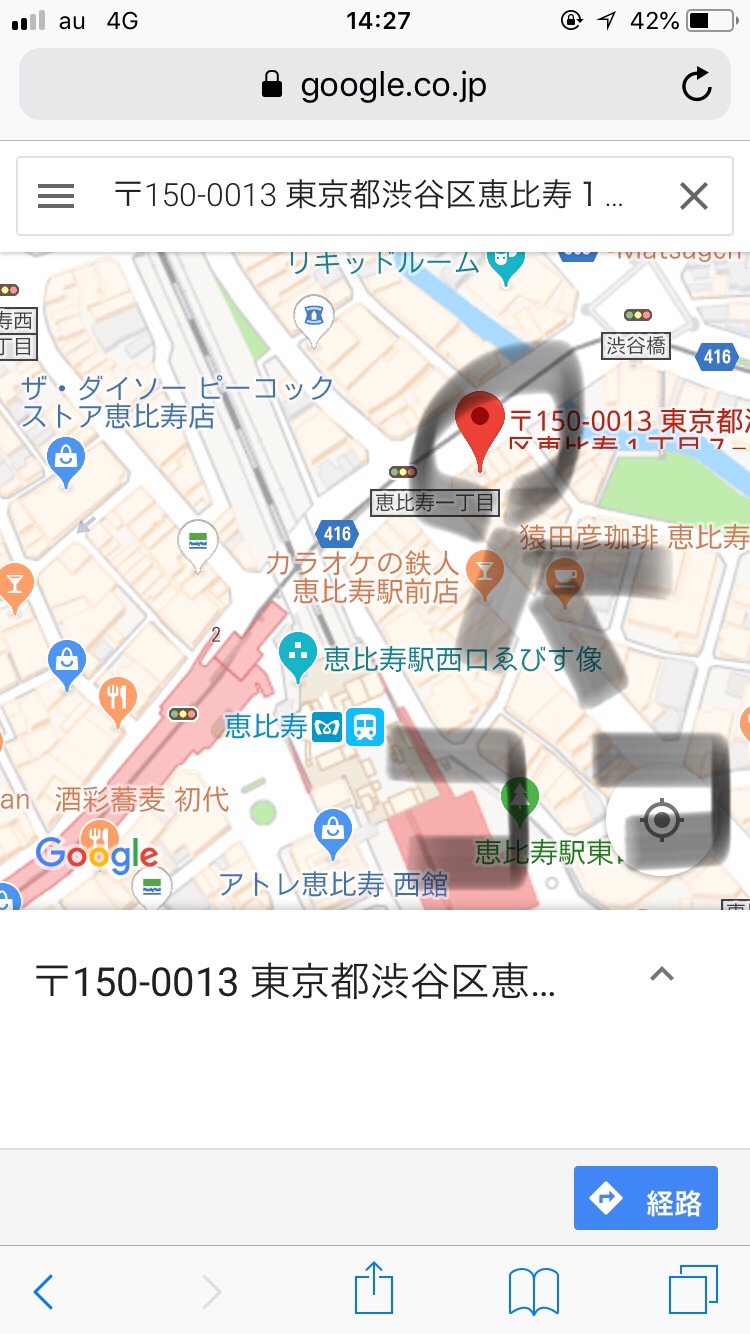Clear the address search with X
Viewport: 750px width, 1334px height.
[693, 196]
